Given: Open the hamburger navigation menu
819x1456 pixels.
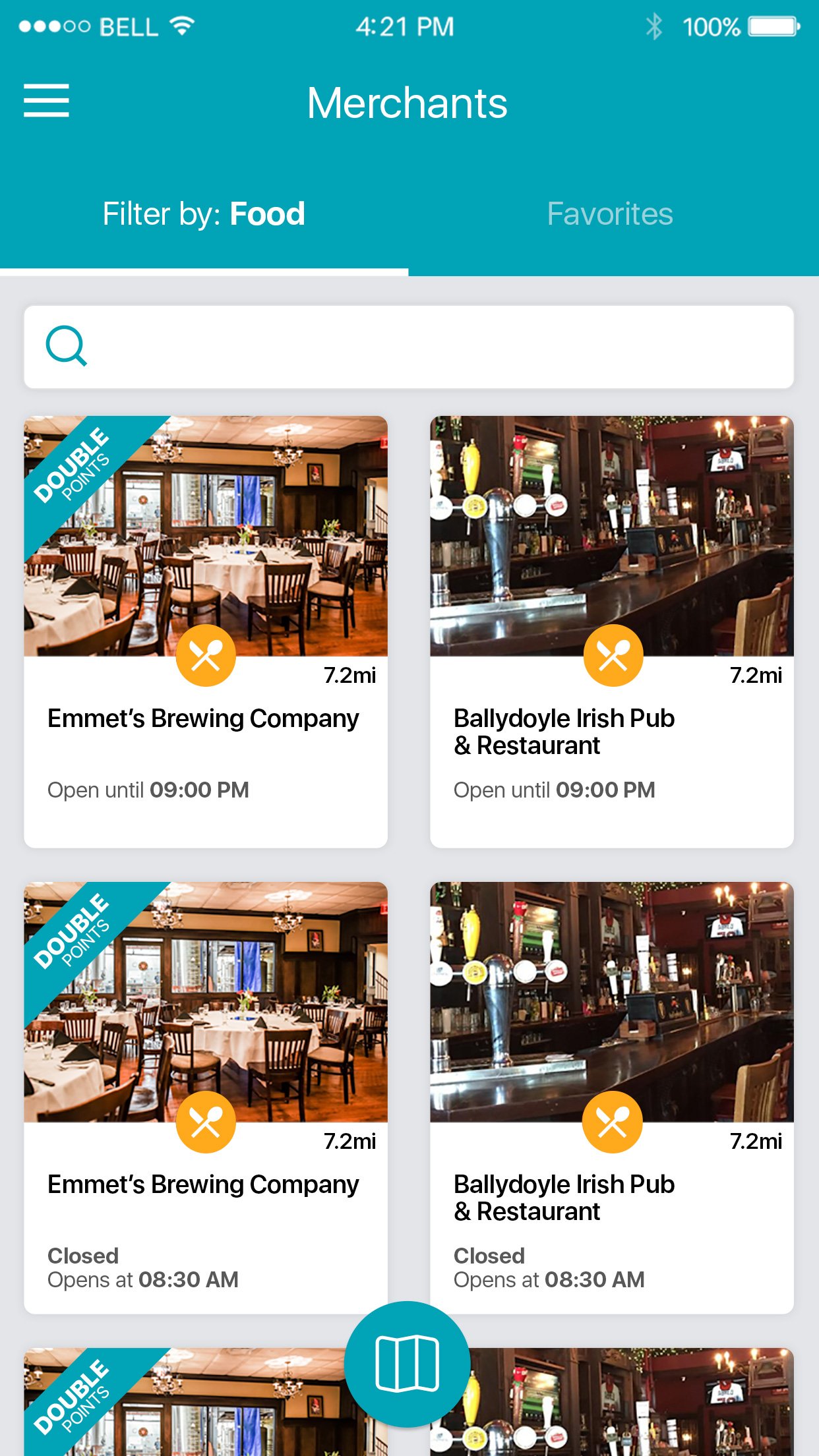Looking at the screenshot, I should click(47, 101).
